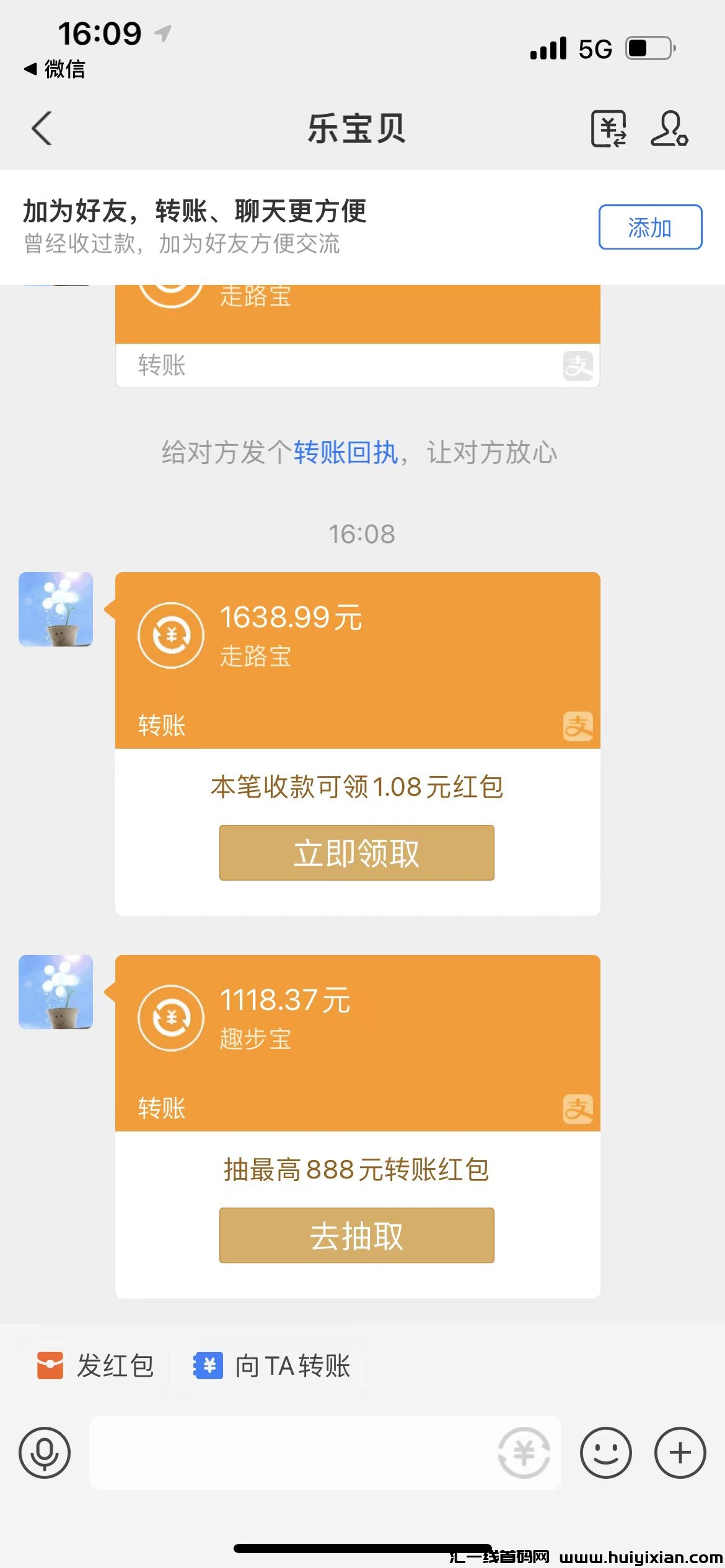Image resolution: width=725 pixels, height=1568 pixels.
Task: Open the contact profile icon
Action: point(669,129)
